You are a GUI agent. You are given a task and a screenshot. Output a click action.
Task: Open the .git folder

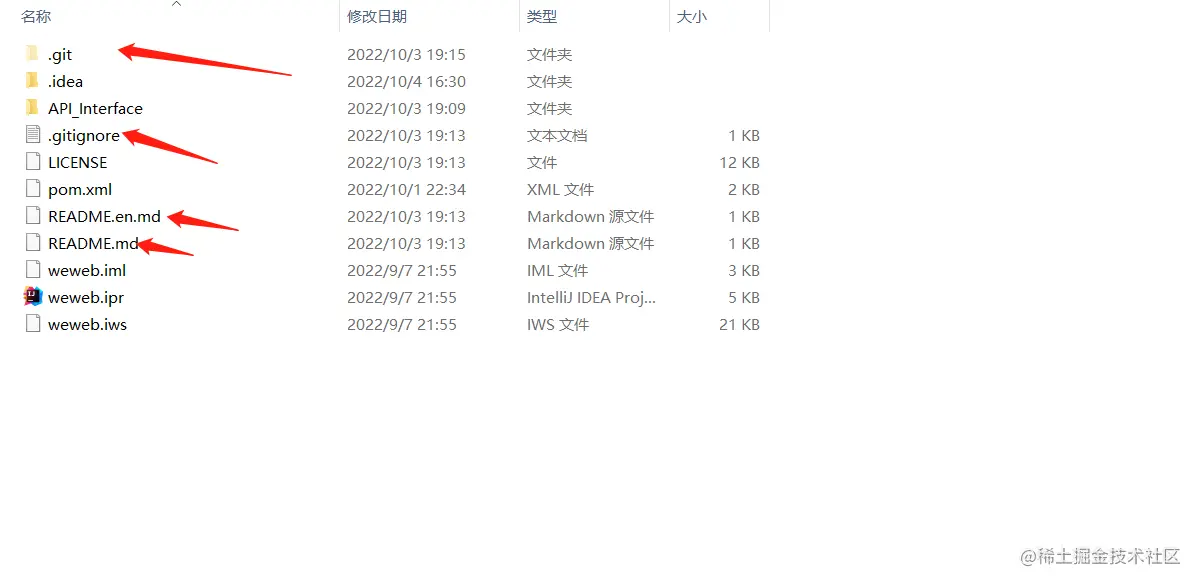60,55
